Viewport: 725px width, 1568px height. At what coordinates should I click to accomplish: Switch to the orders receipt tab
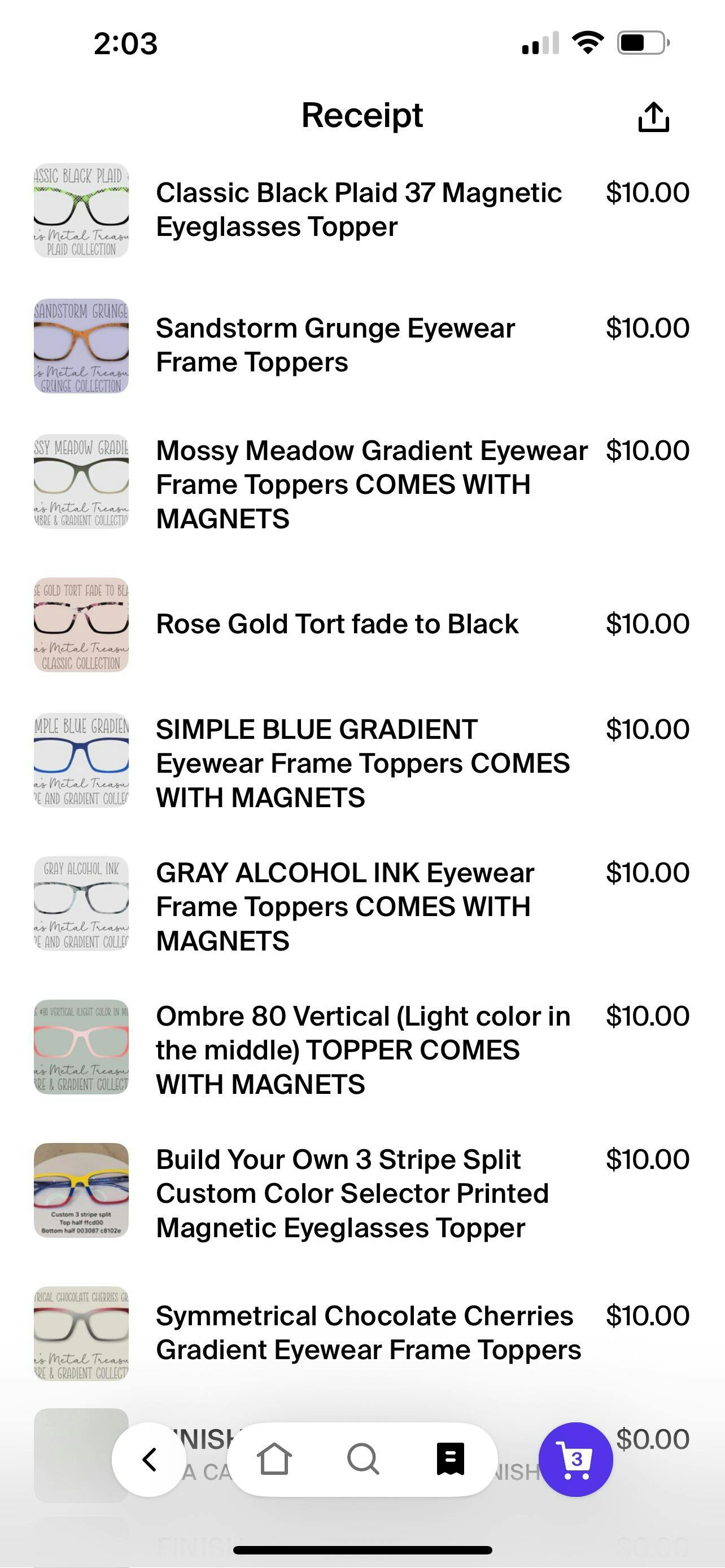451,1459
